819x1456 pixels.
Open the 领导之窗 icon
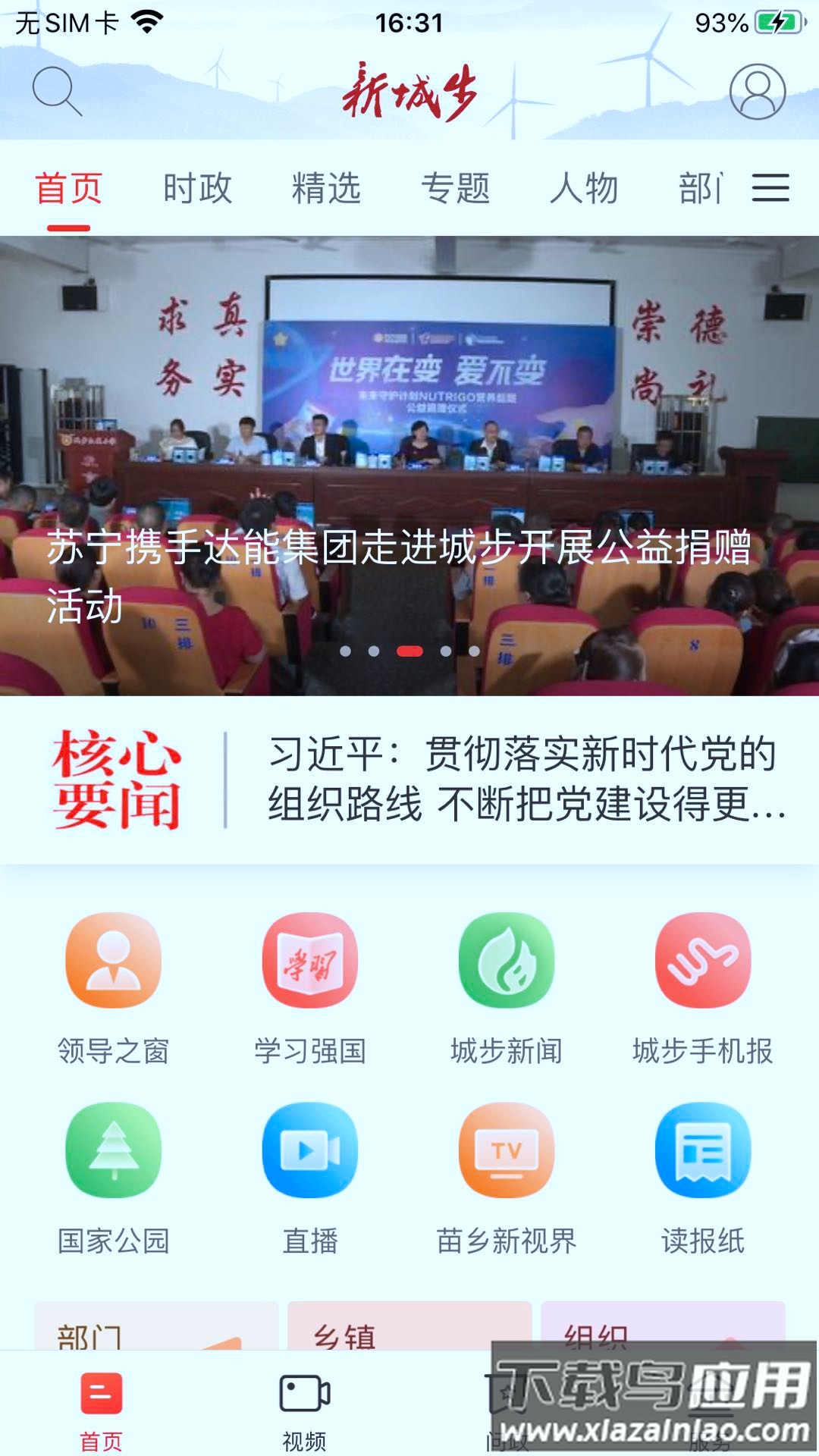tap(112, 961)
